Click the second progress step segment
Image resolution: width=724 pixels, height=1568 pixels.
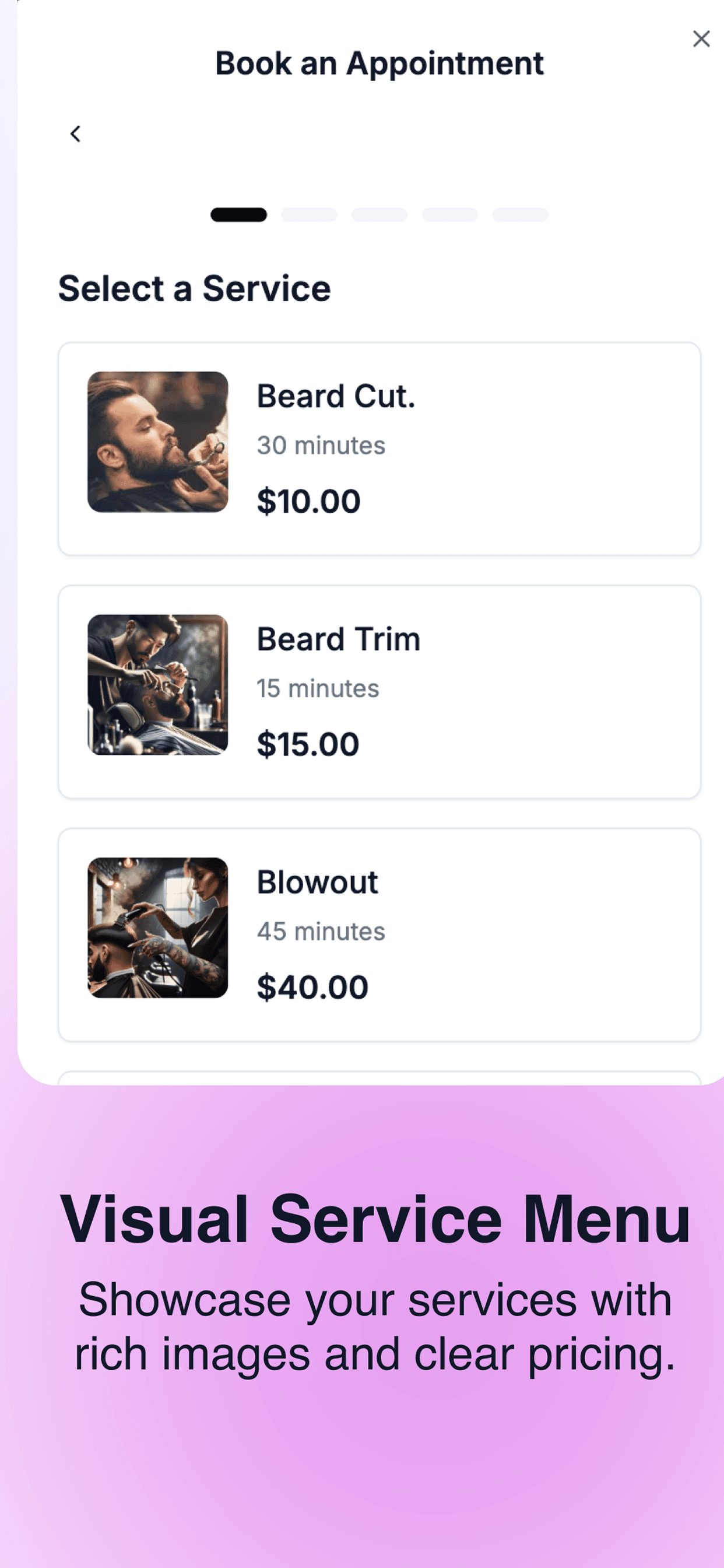[310, 214]
